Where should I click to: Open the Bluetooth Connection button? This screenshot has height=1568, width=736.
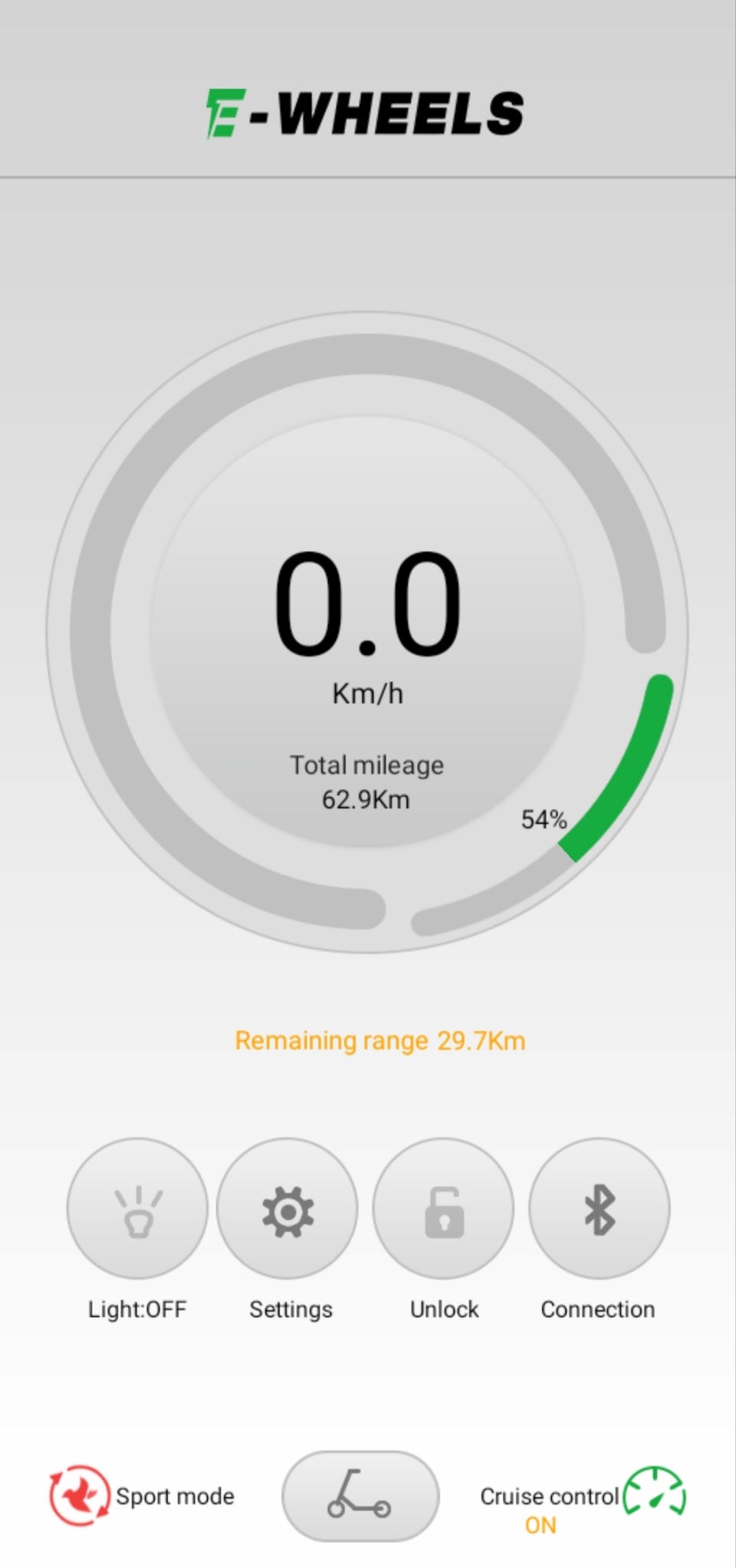tap(599, 1209)
